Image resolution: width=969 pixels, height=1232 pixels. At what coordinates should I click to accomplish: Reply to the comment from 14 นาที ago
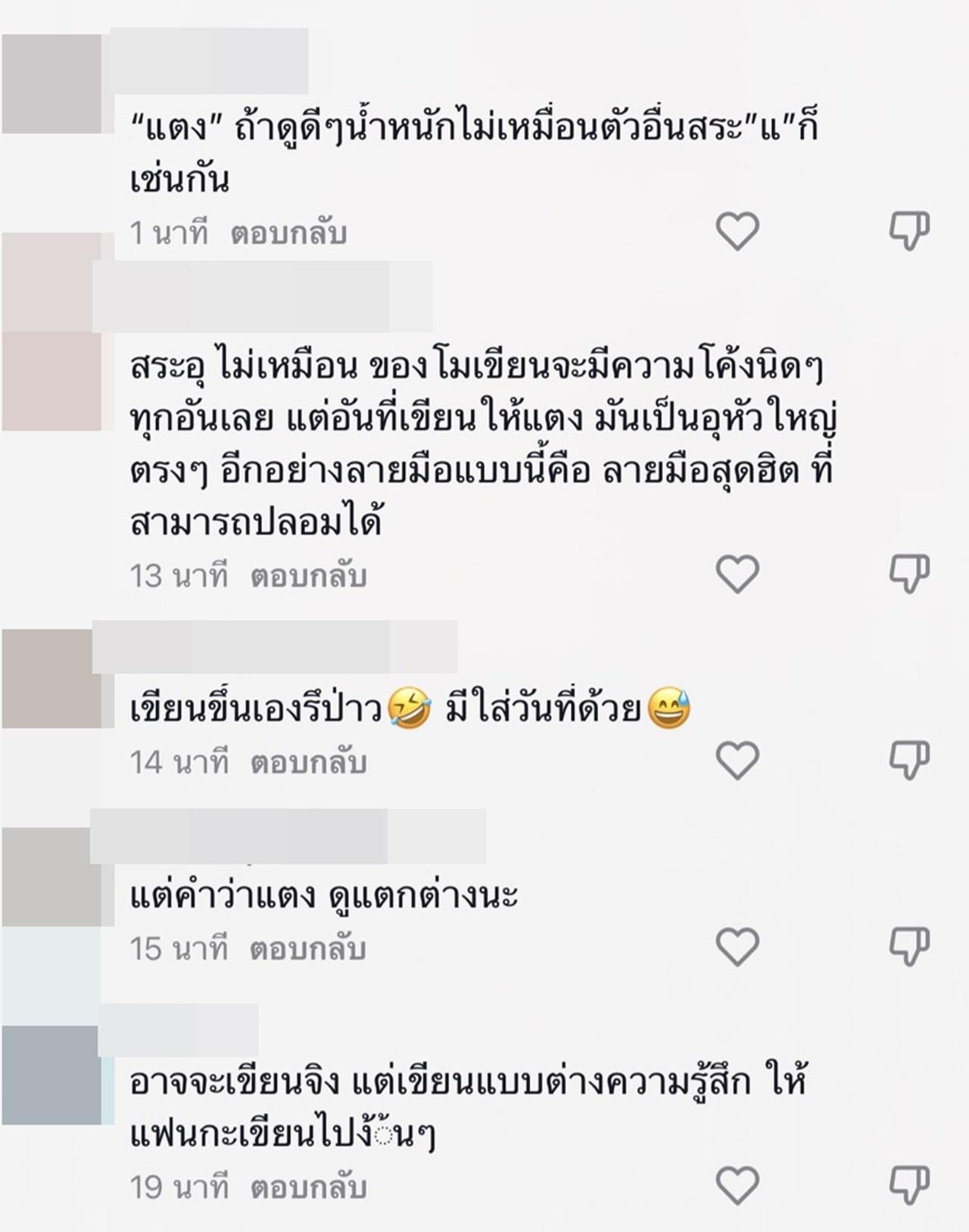pos(309,763)
